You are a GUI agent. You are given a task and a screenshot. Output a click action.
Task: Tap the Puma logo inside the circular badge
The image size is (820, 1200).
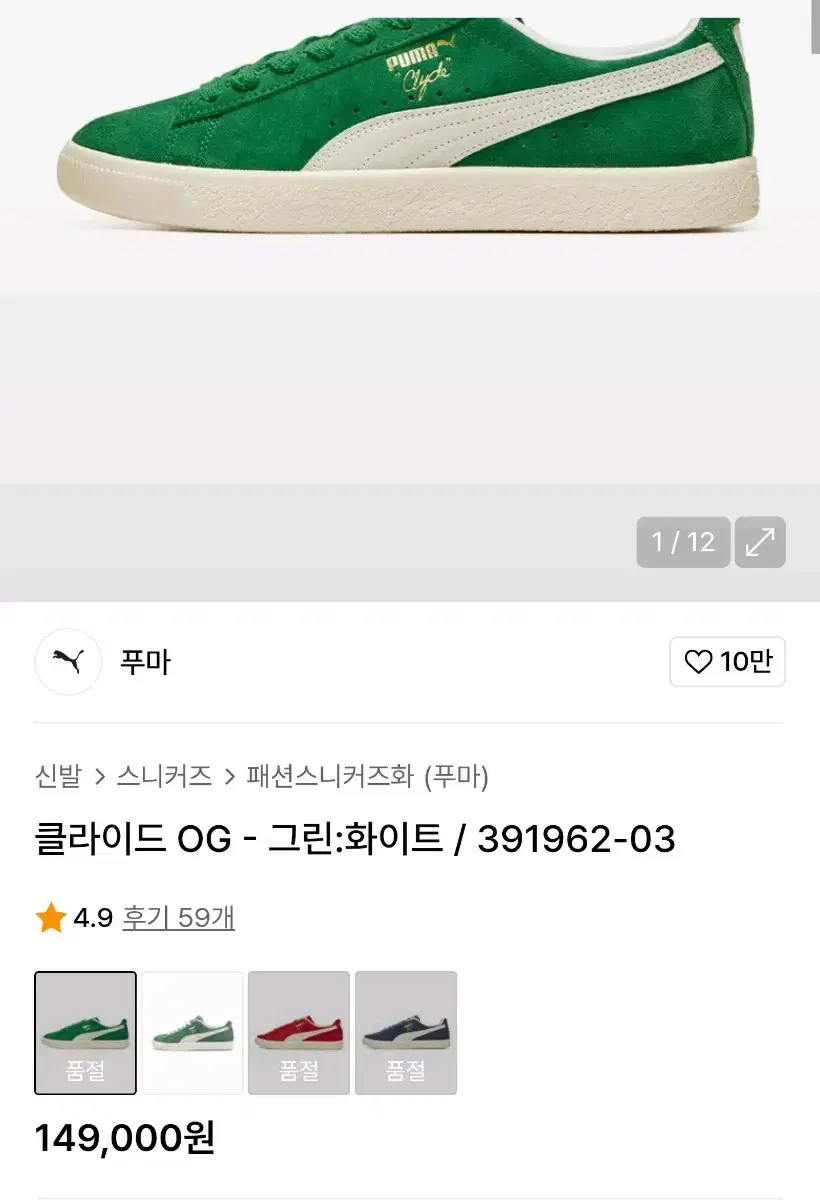[x=66, y=661]
